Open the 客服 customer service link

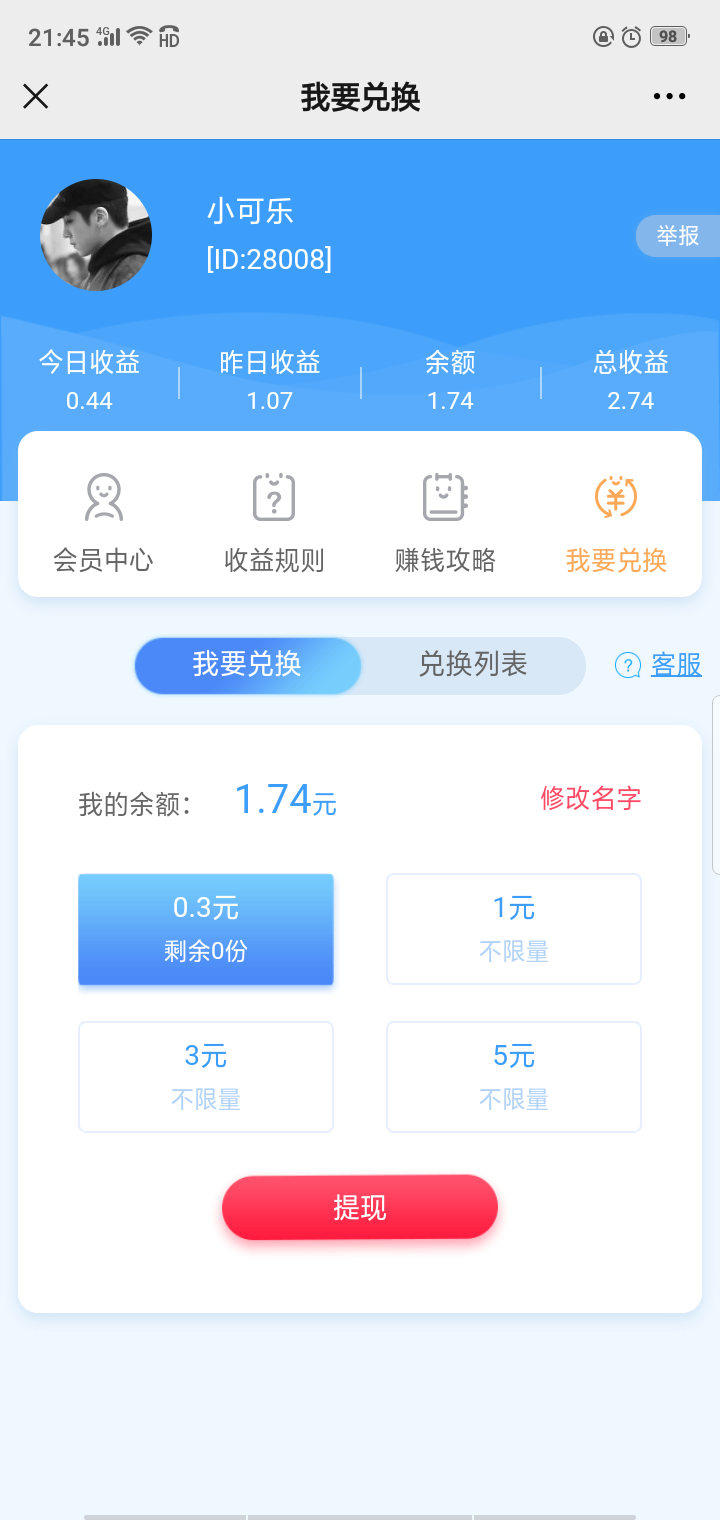tap(678, 665)
